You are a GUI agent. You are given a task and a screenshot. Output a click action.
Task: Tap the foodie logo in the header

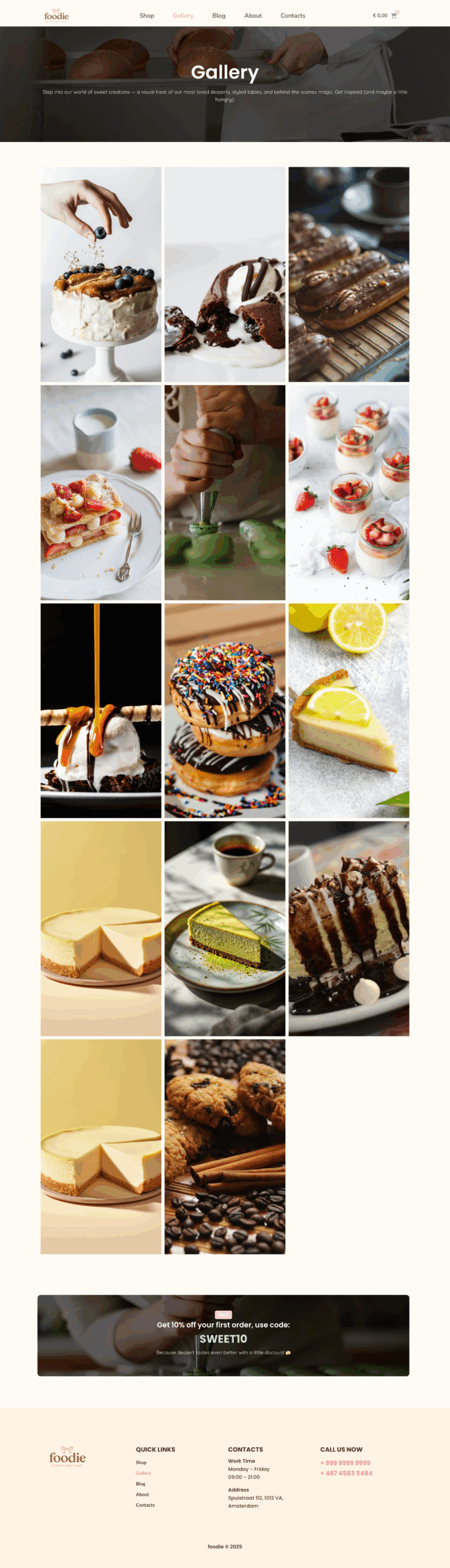coord(56,15)
